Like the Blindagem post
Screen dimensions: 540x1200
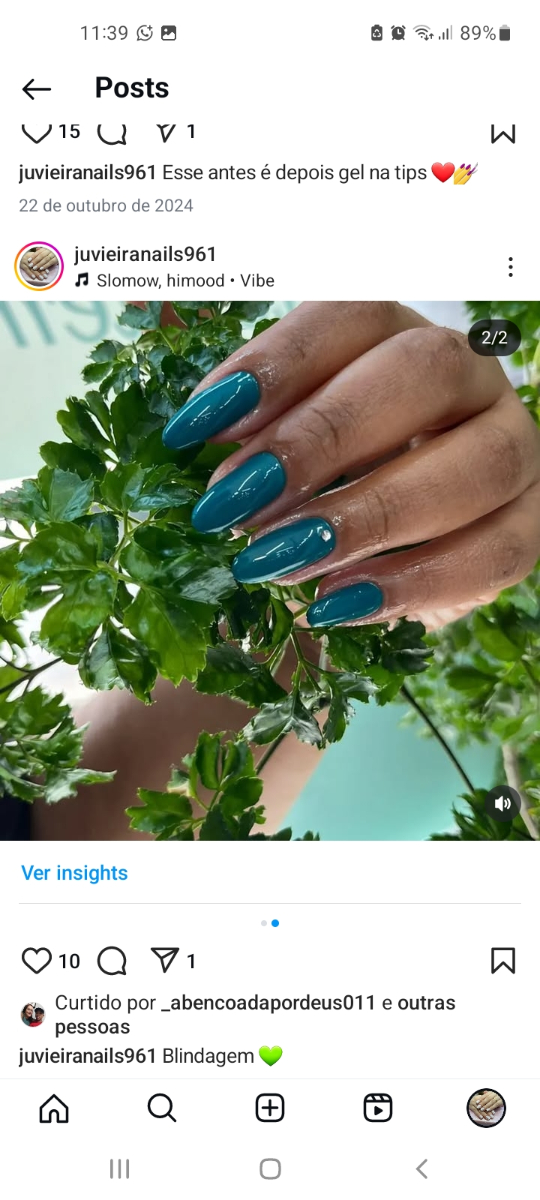tap(36, 961)
